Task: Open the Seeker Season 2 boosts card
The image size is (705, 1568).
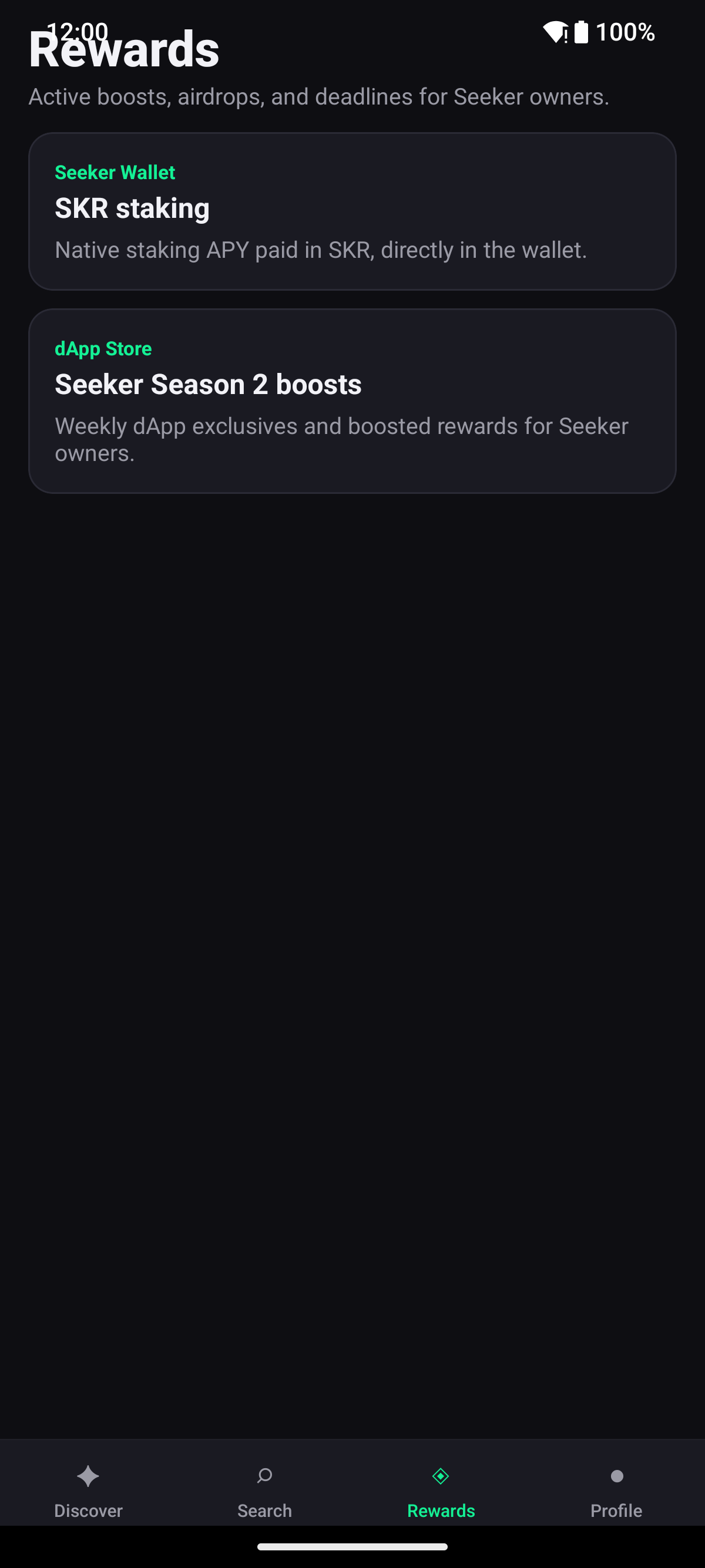Action: click(x=352, y=401)
